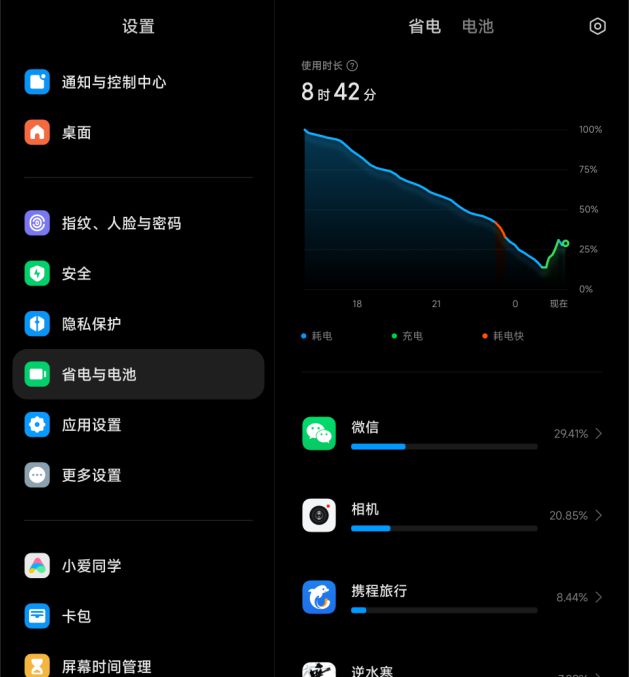Tap the help icon beside 使用时长
629x677 pixels.
click(x=352, y=66)
